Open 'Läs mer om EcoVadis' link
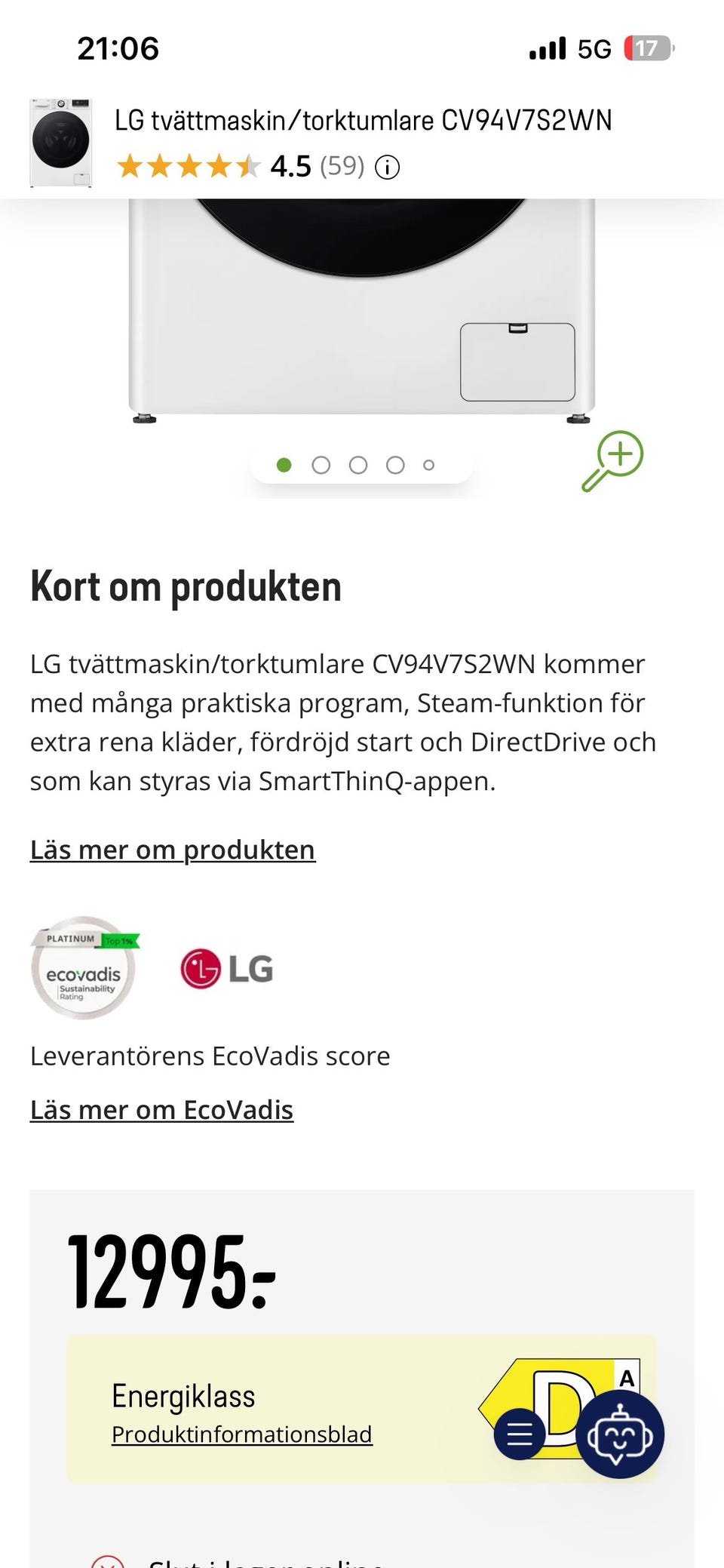724x1568 pixels. [161, 1110]
